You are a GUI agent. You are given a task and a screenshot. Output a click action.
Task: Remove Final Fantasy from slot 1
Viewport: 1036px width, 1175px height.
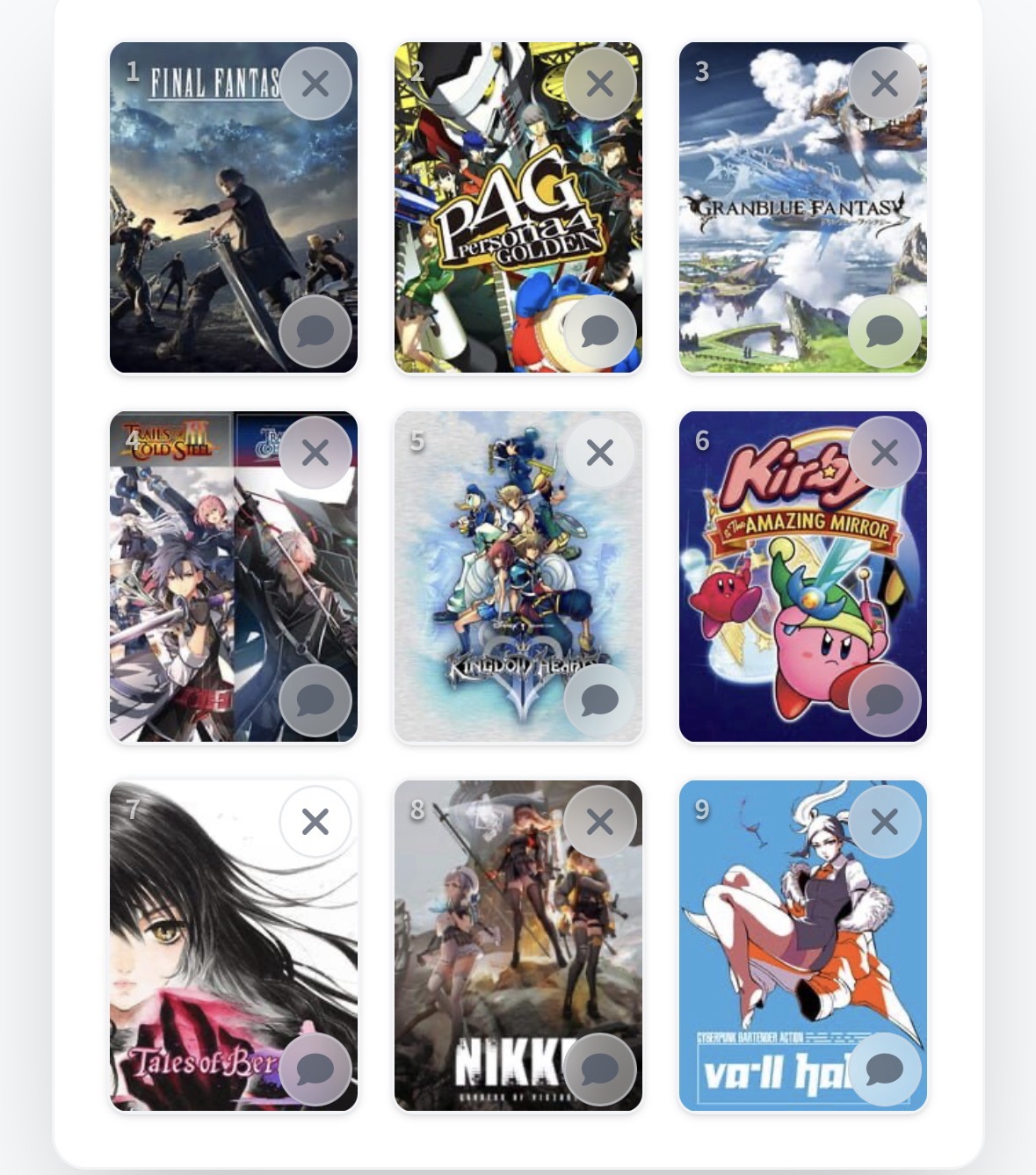[x=315, y=84]
